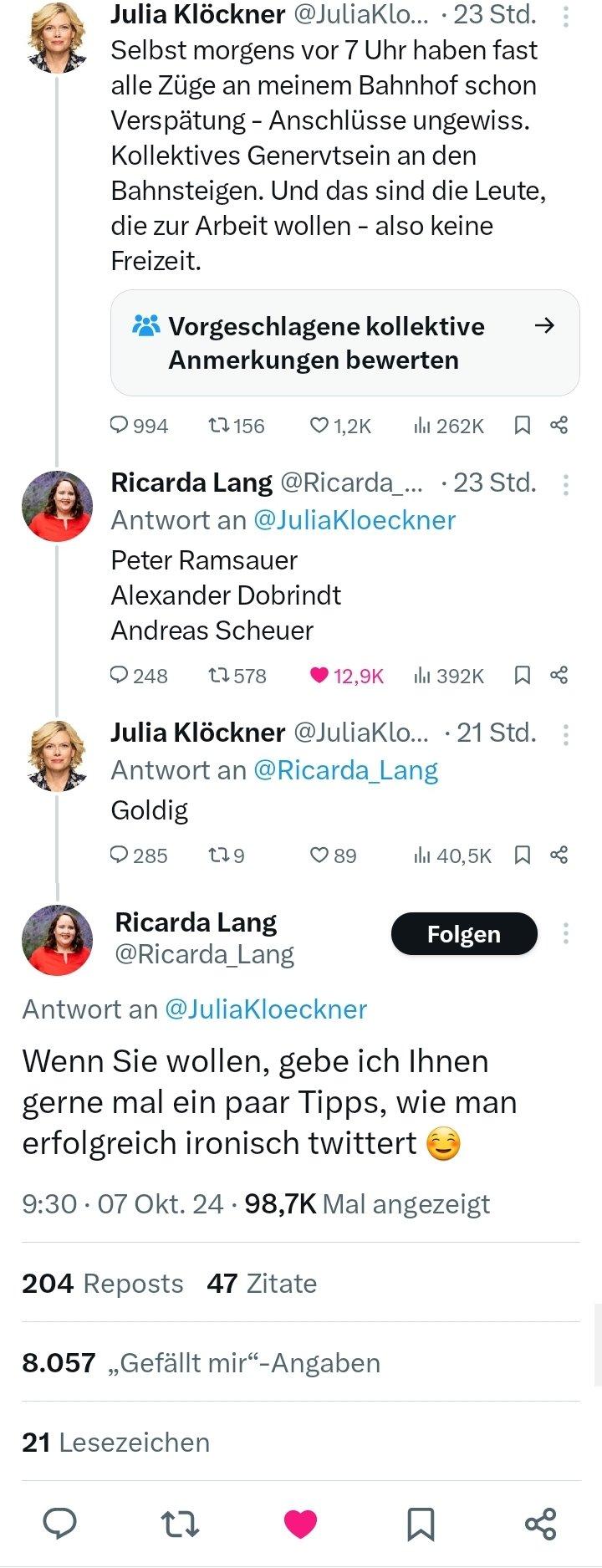Screen dimensions: 602x1568
Task: Share the main tweet from the bottom action row
Action: (x=541, y=1523)
